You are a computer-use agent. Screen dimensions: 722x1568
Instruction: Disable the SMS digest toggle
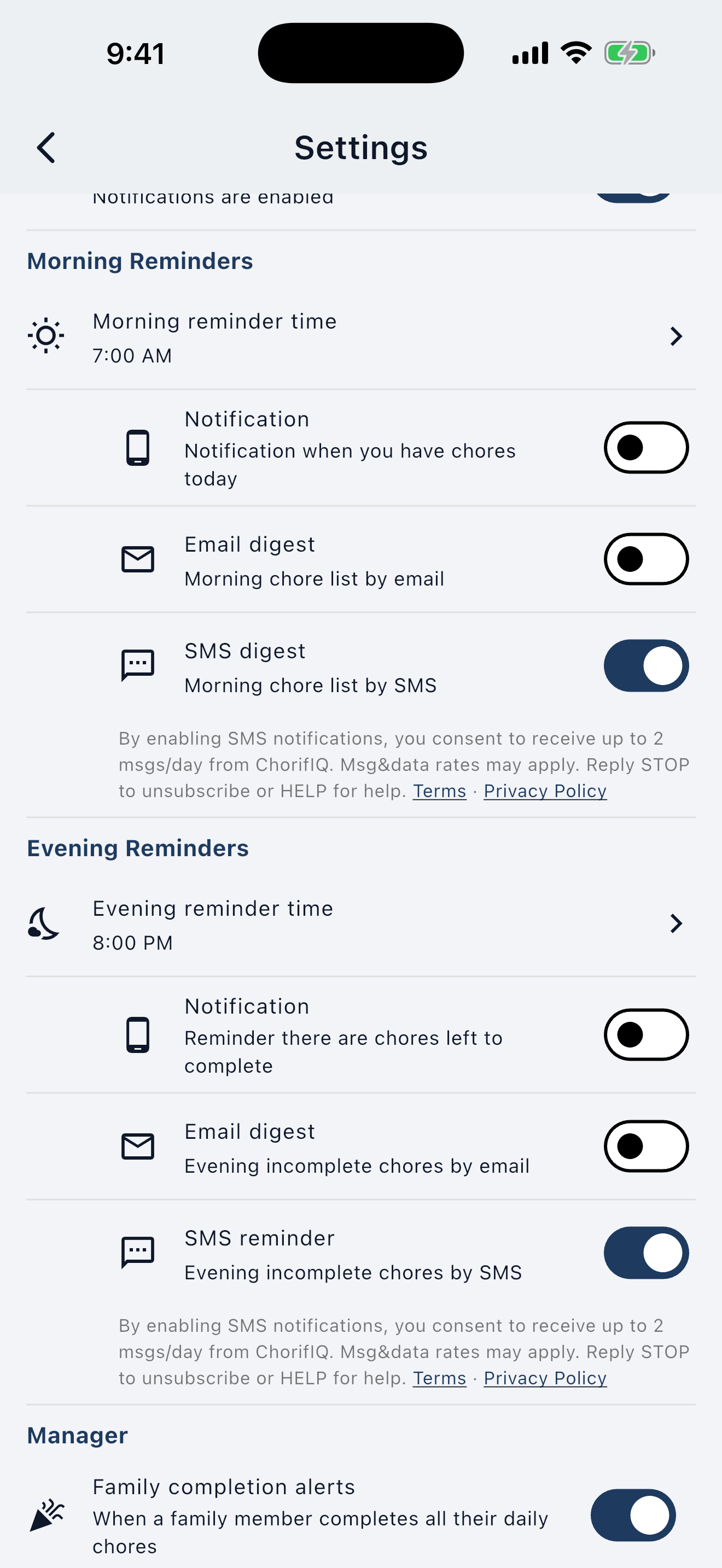tap(646, 665)
